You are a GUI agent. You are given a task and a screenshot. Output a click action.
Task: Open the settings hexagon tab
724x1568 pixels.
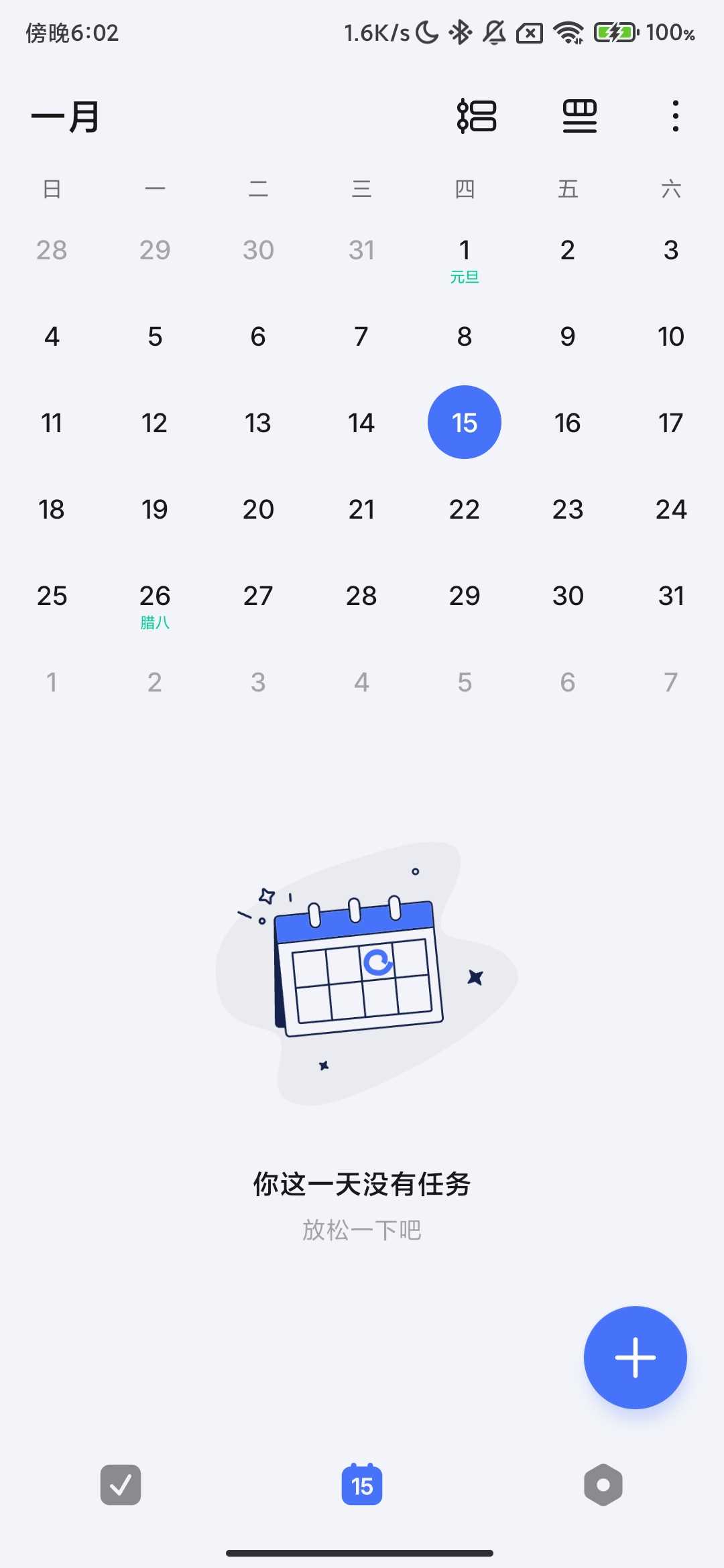(603, 1485)
